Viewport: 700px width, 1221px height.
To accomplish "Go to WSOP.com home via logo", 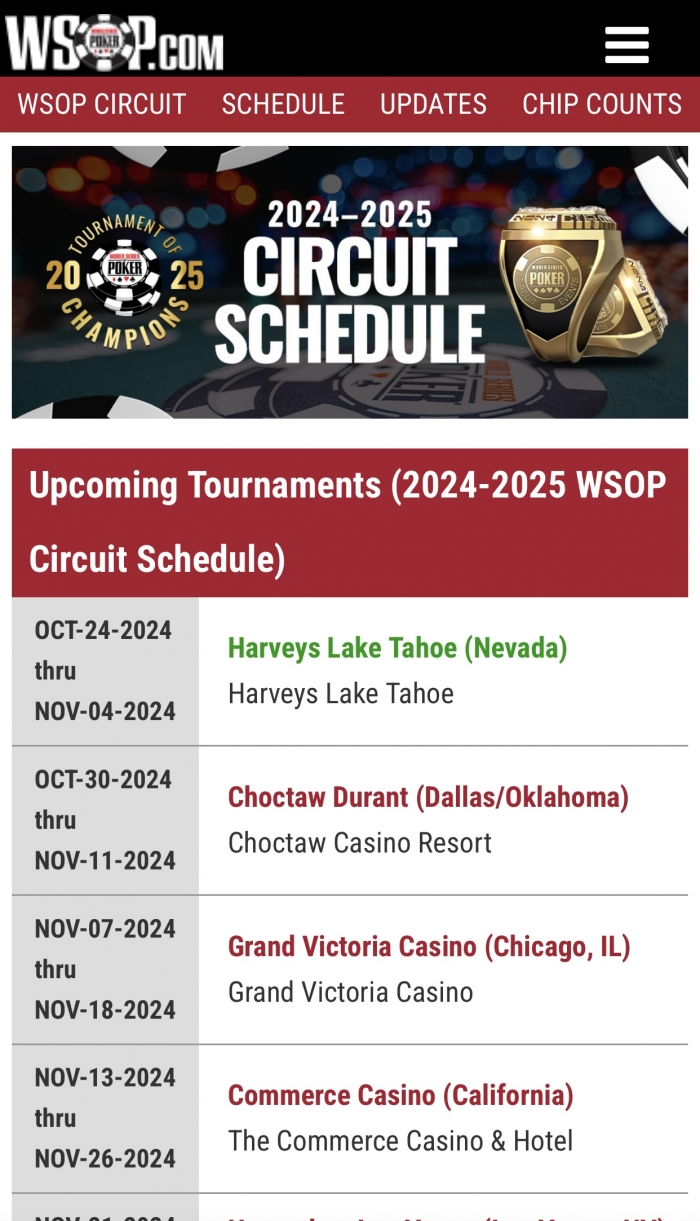I will pos(113,43).
